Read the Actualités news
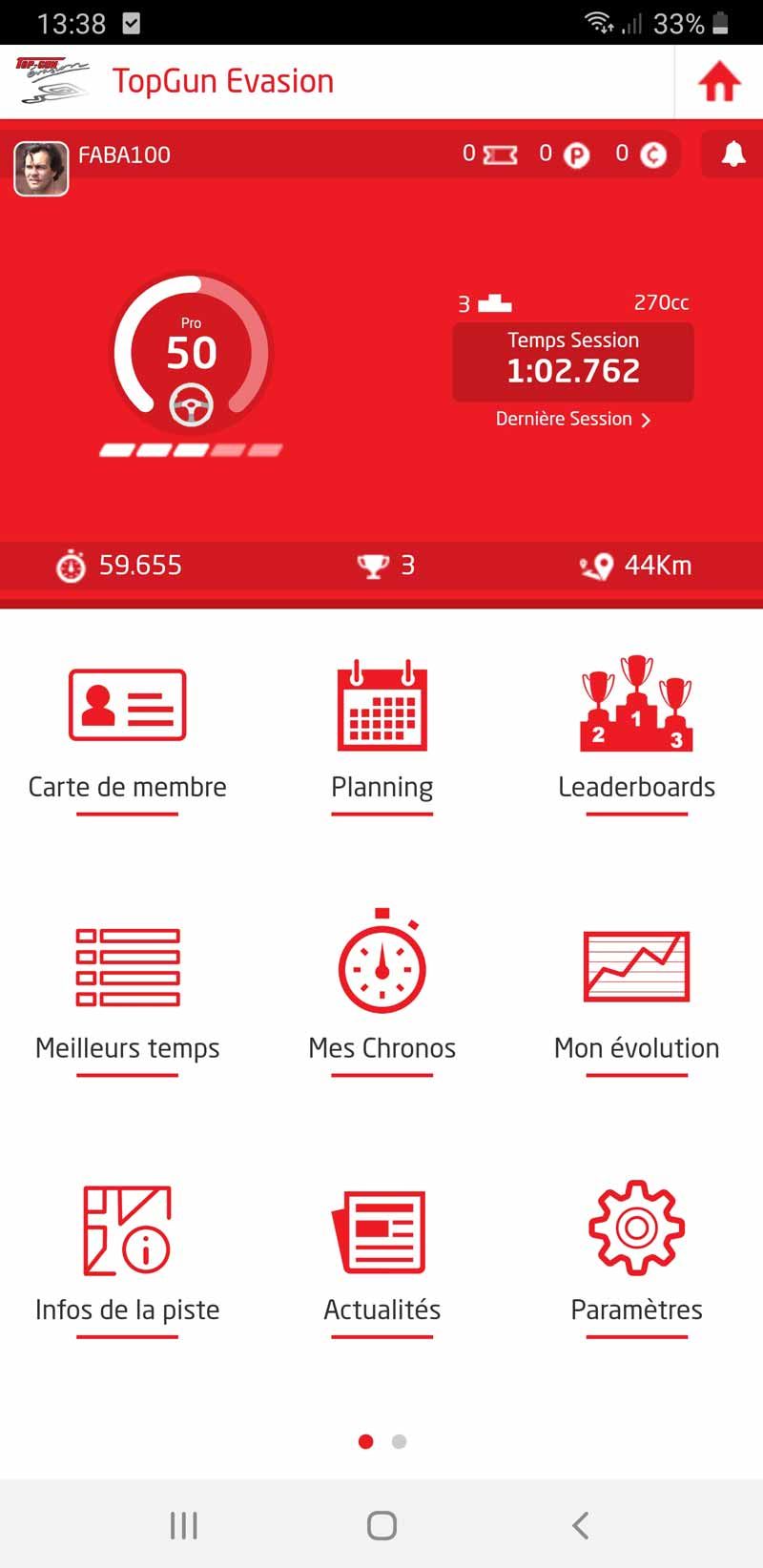This screenshot has width=763, height=1568. pos(381,1257)
